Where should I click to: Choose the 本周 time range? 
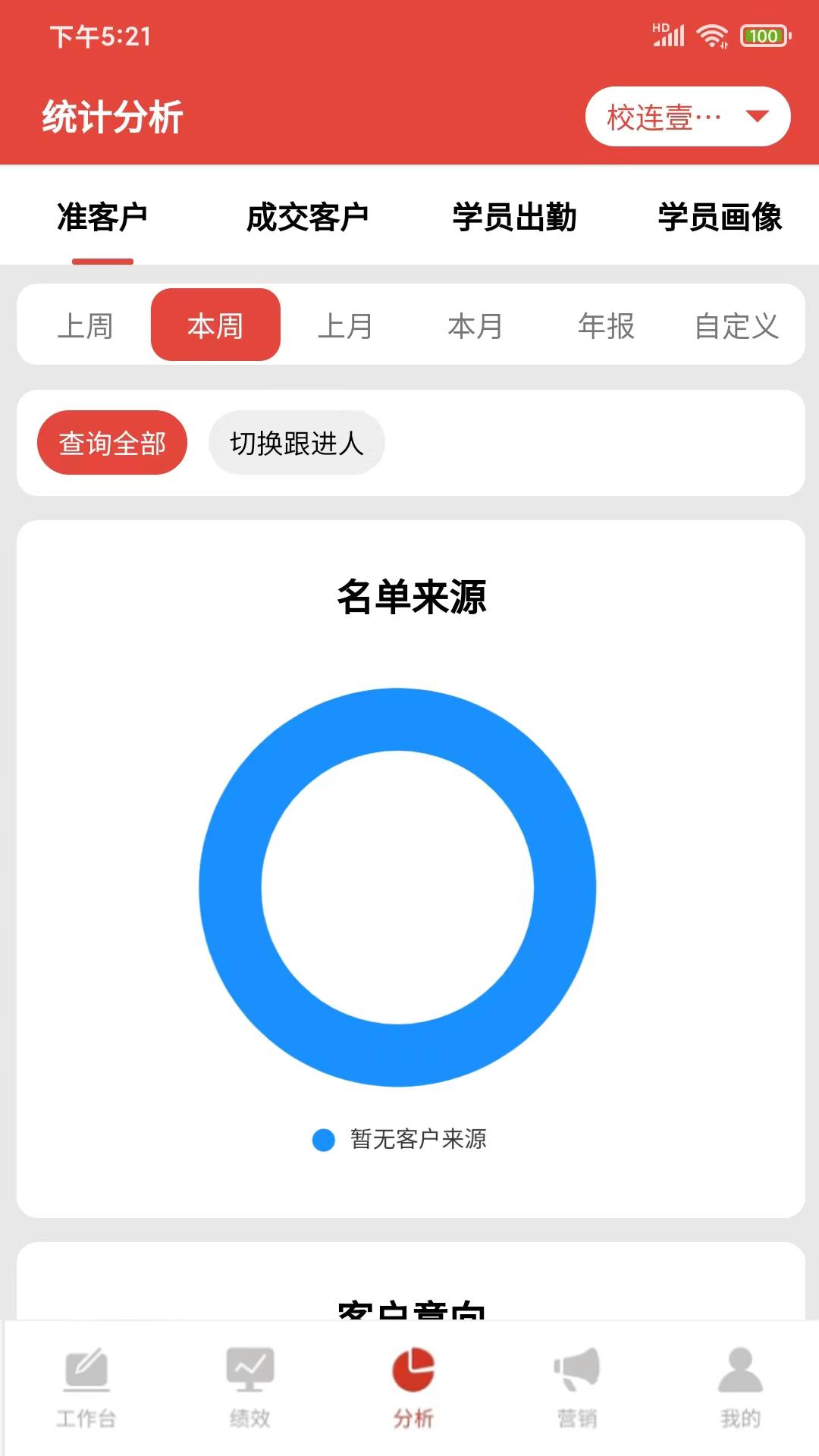click(x=215, y=326)
